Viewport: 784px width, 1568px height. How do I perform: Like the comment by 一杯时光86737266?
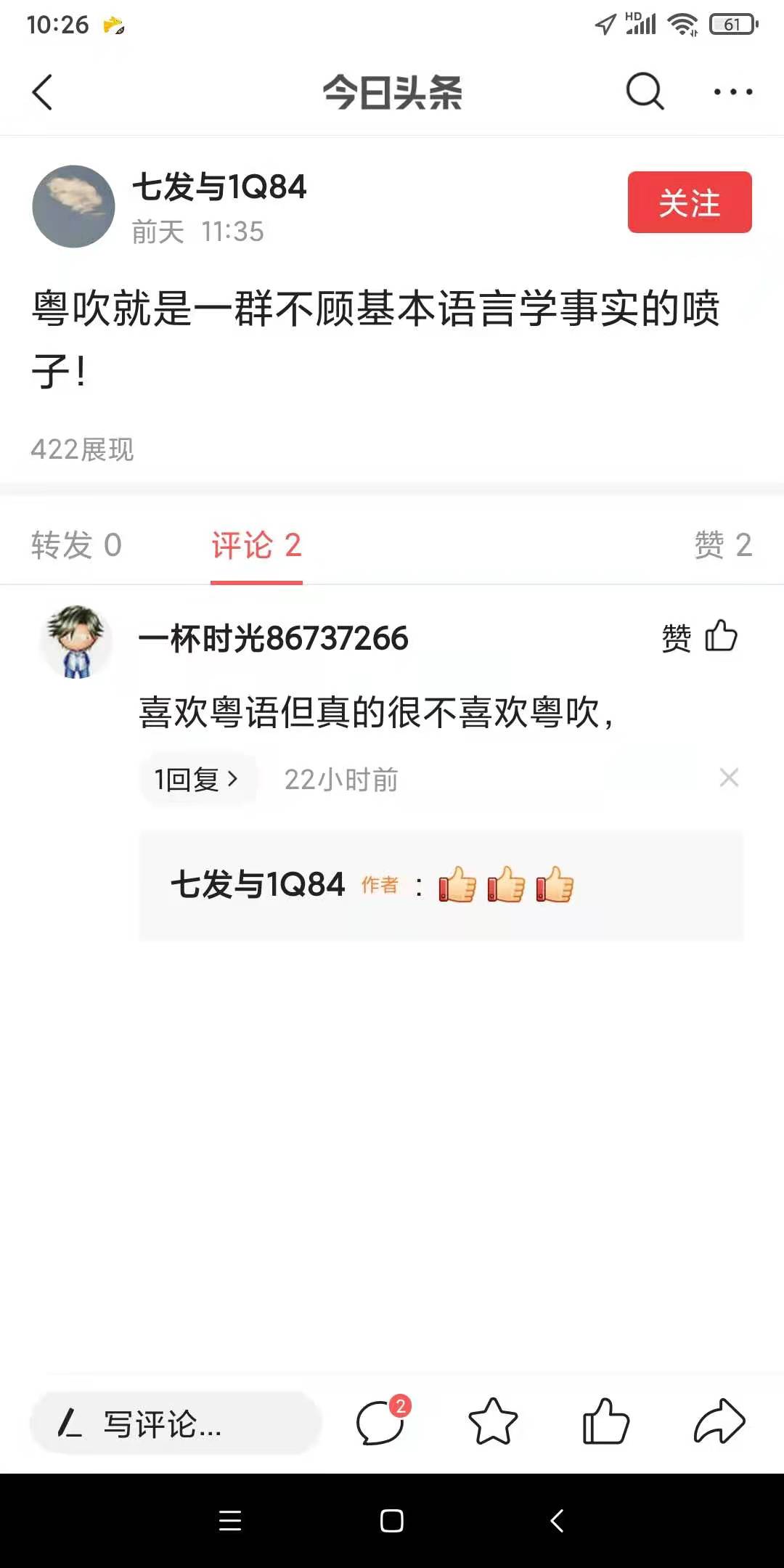(701, 637)
